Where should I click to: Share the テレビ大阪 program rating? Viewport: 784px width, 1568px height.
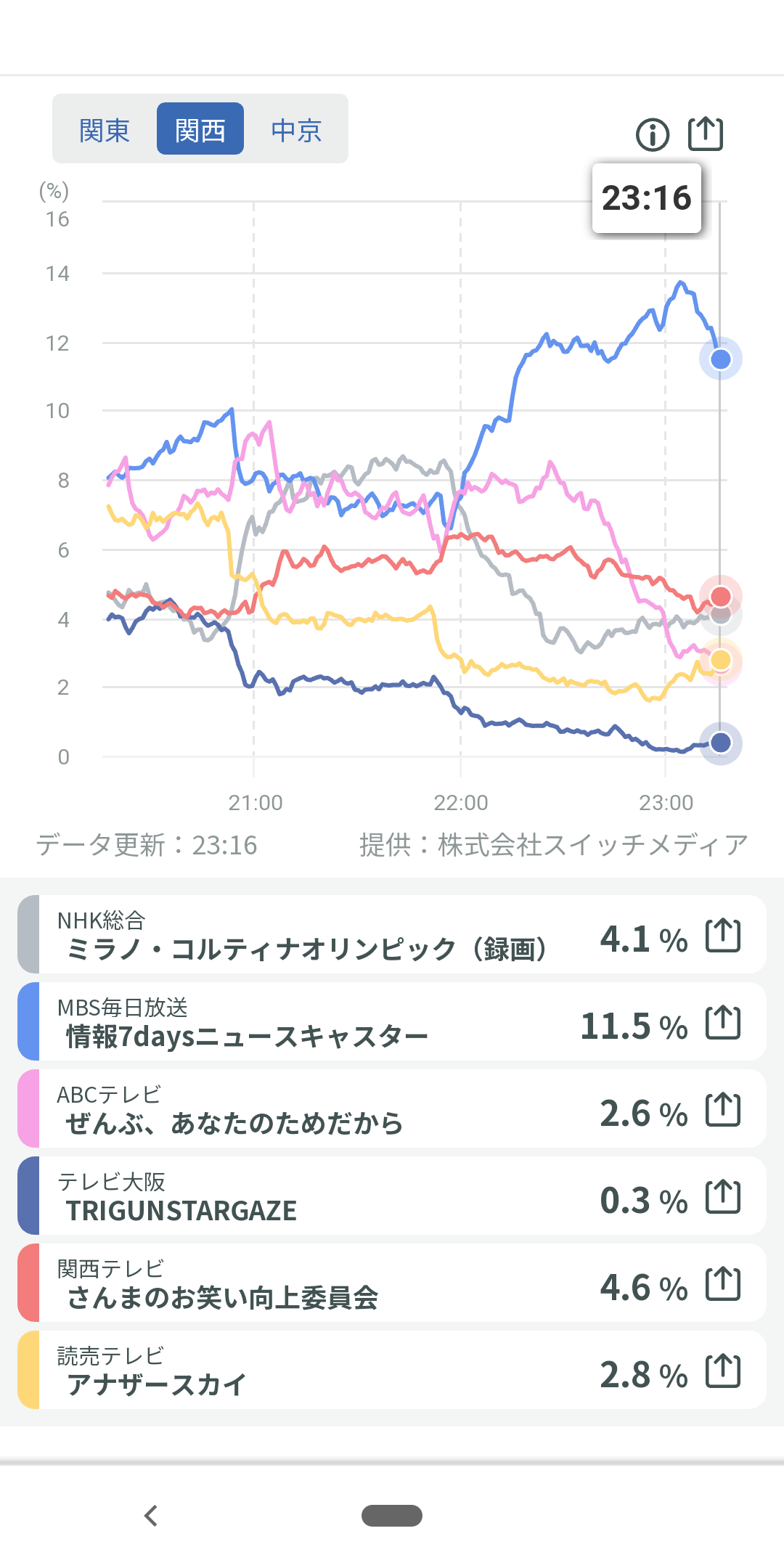[723, 1197]
